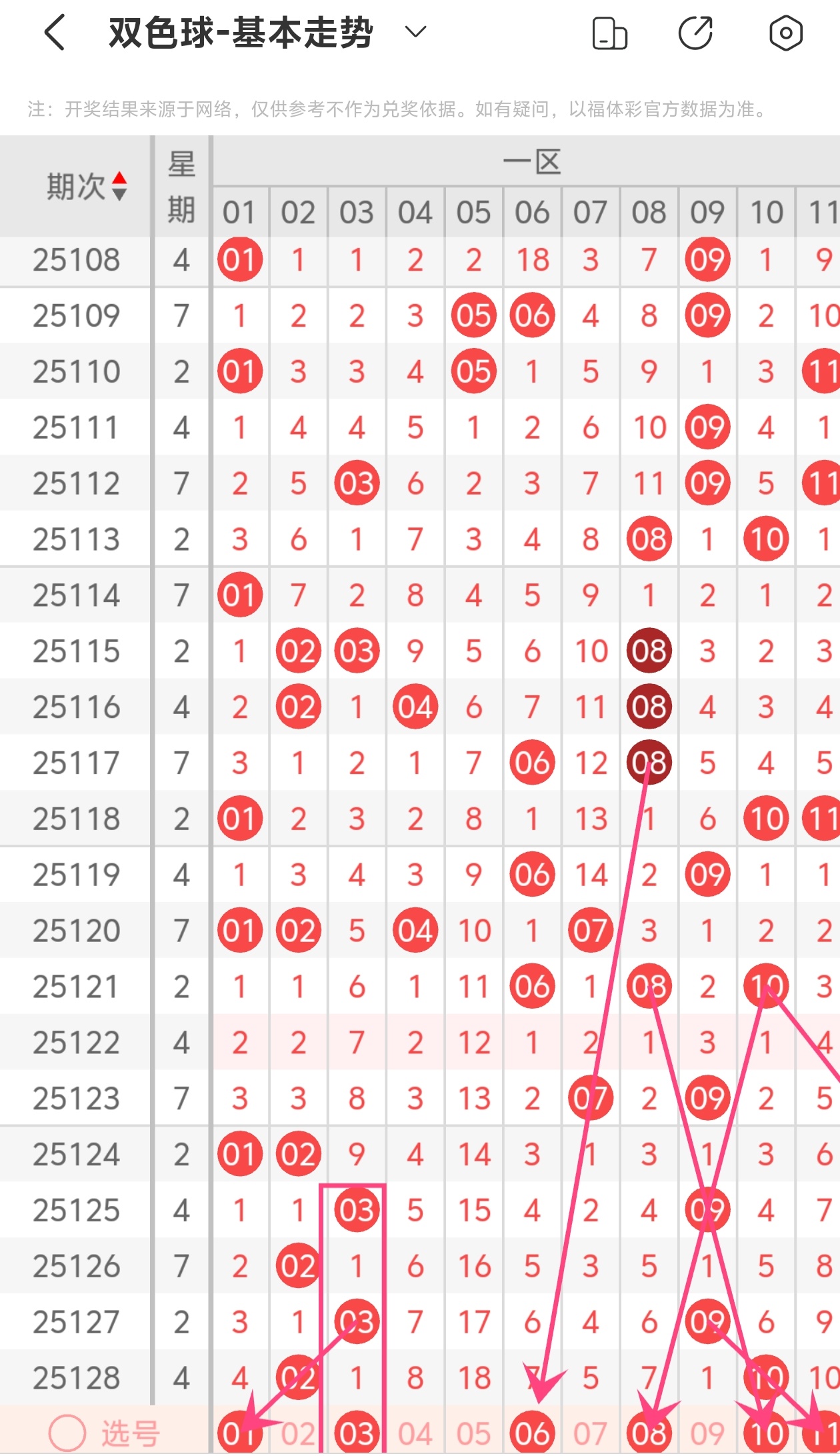Tap the screen rotation icon
The height and width of the screenshot is (1456, 840).
coord(609,33)
